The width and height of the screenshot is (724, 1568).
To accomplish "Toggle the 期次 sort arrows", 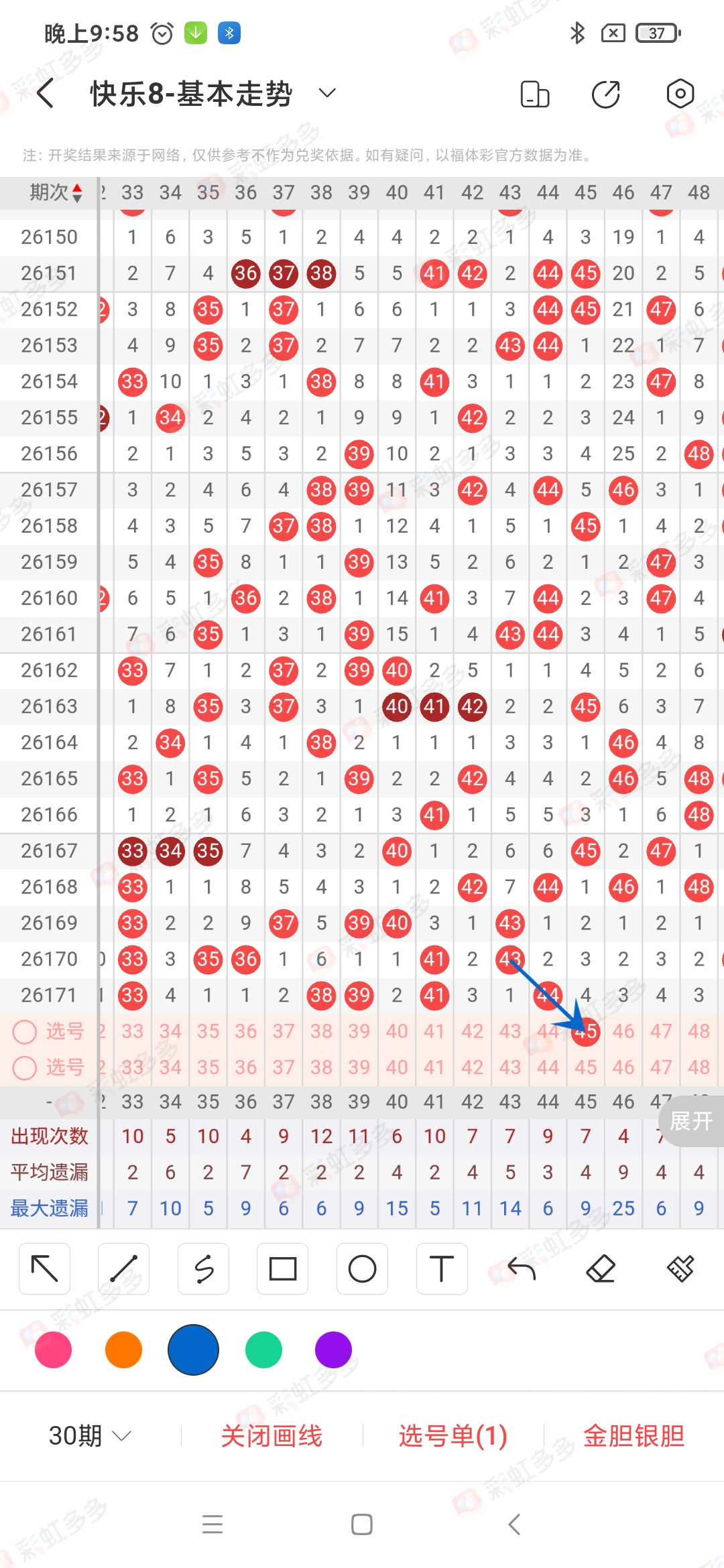I will click(x=77, y=193).
